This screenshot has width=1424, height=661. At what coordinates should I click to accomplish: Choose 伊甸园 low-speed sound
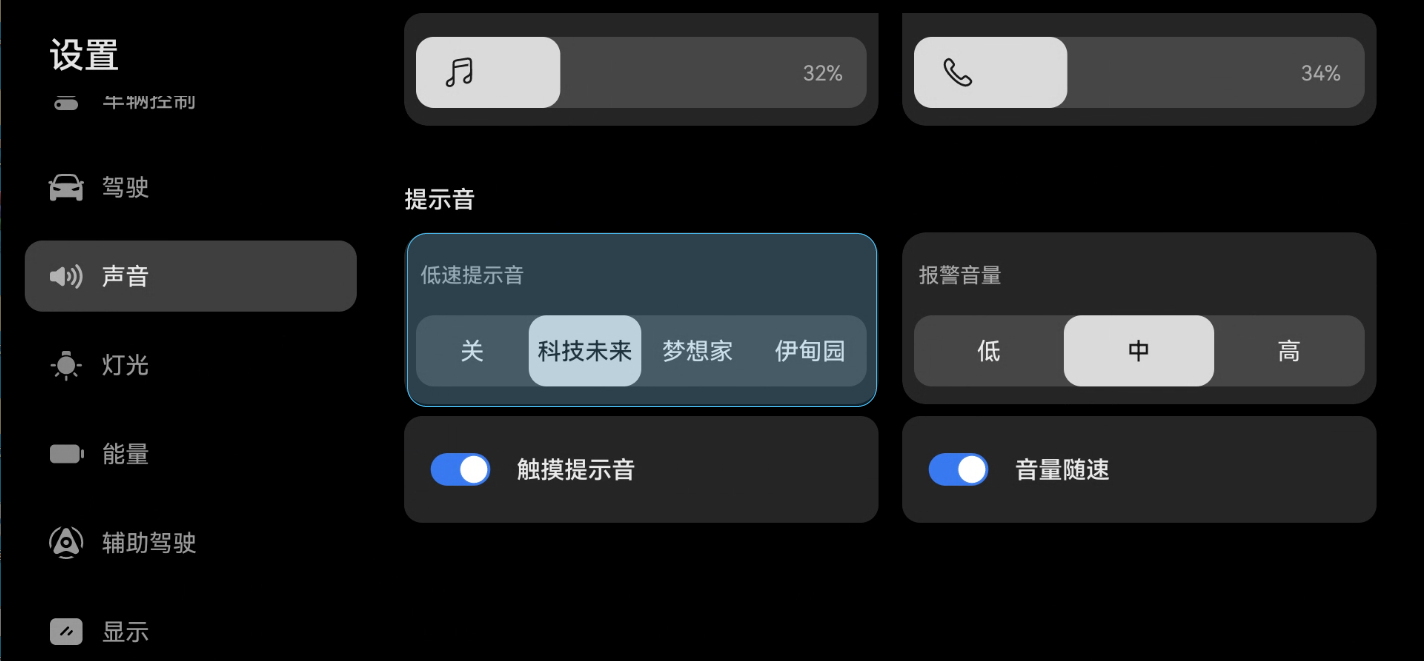click(810, 351)
